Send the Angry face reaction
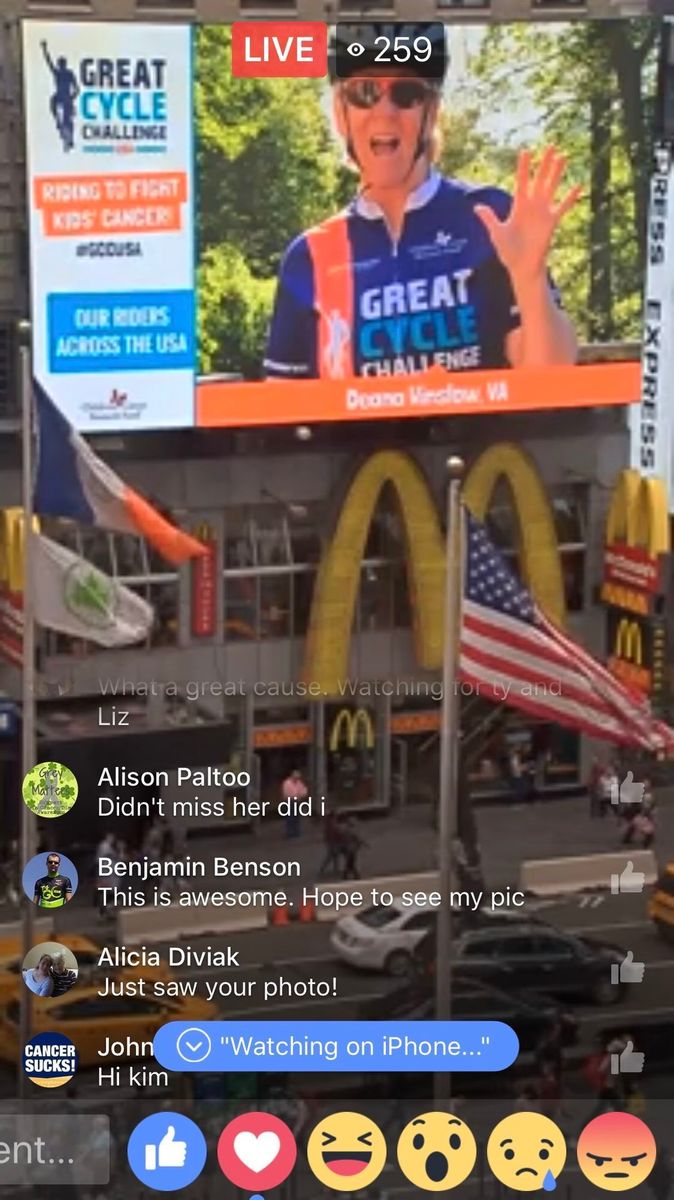This screenshot has width=674, height=1200. click(617, 1151)
